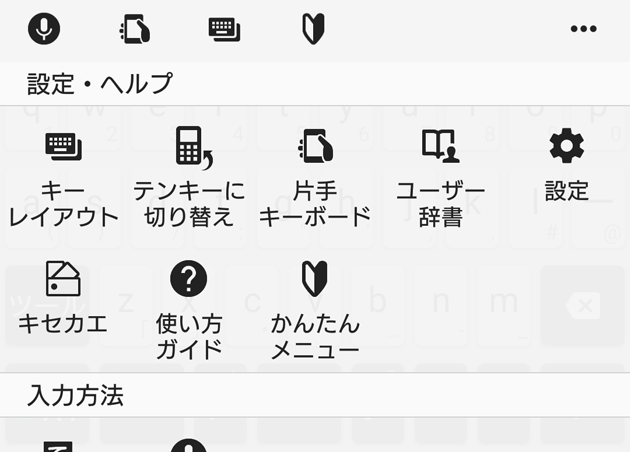
Task: Tap the microphone voice input icon
Action: pyautogui.click(x=44, y=28)
